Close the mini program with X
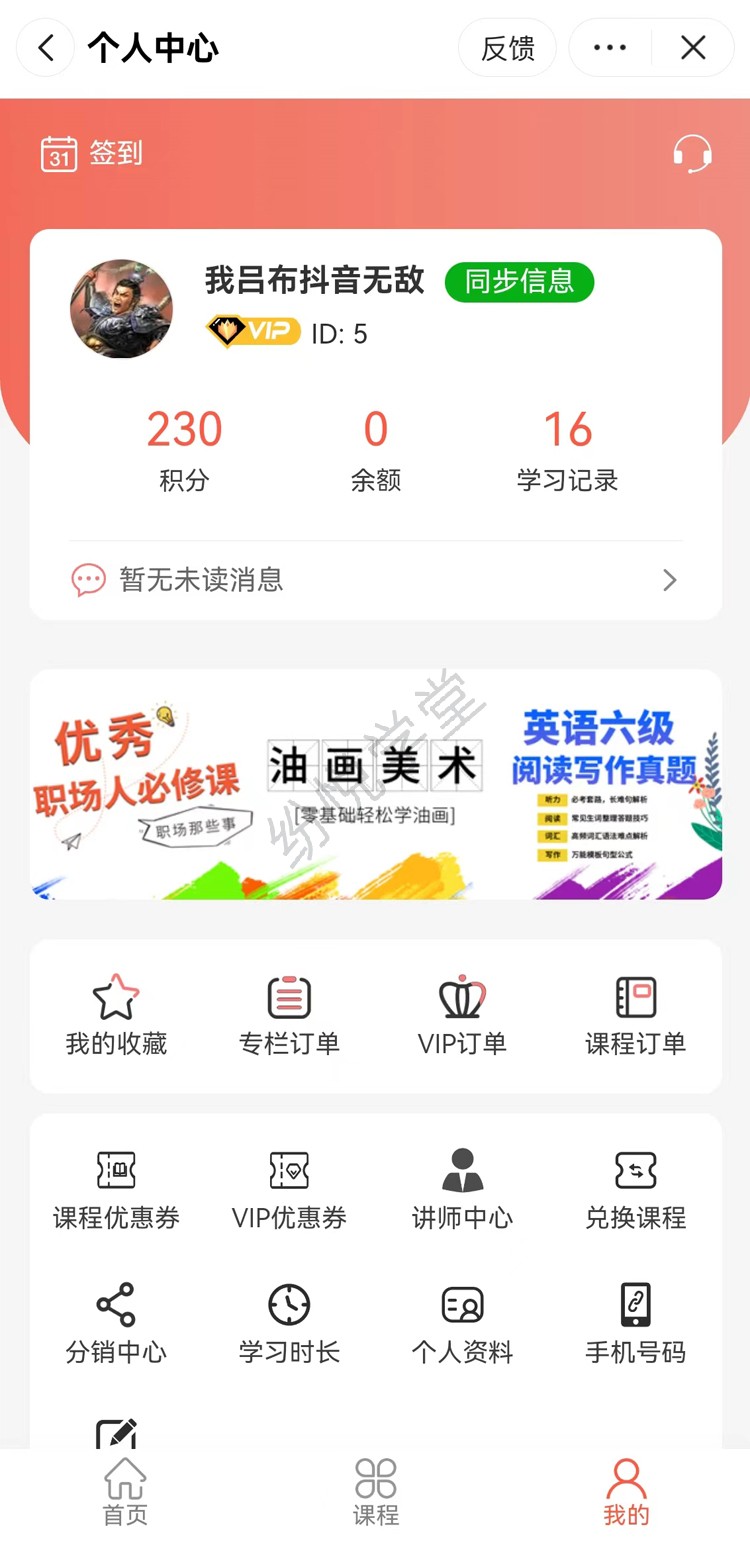 pos(693,47)
